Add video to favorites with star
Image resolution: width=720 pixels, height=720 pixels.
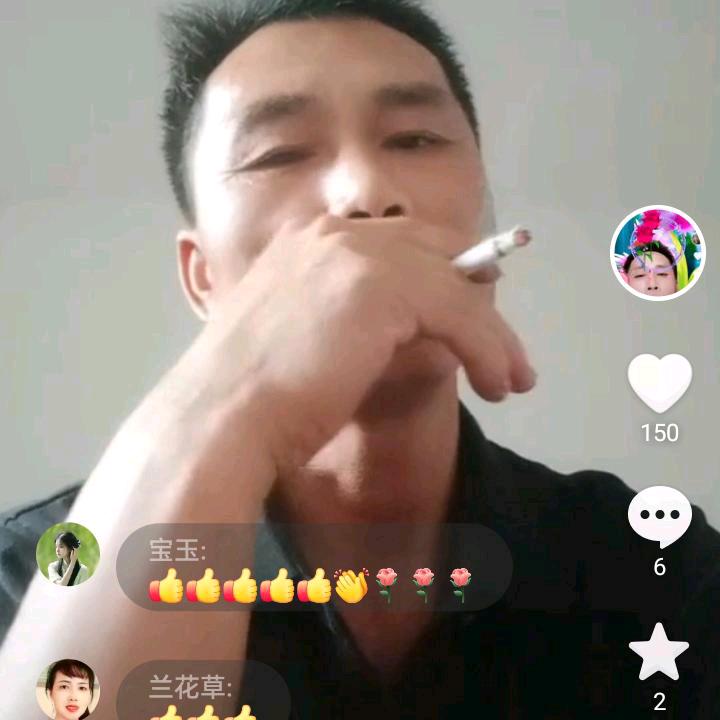(x=659, y=652)
